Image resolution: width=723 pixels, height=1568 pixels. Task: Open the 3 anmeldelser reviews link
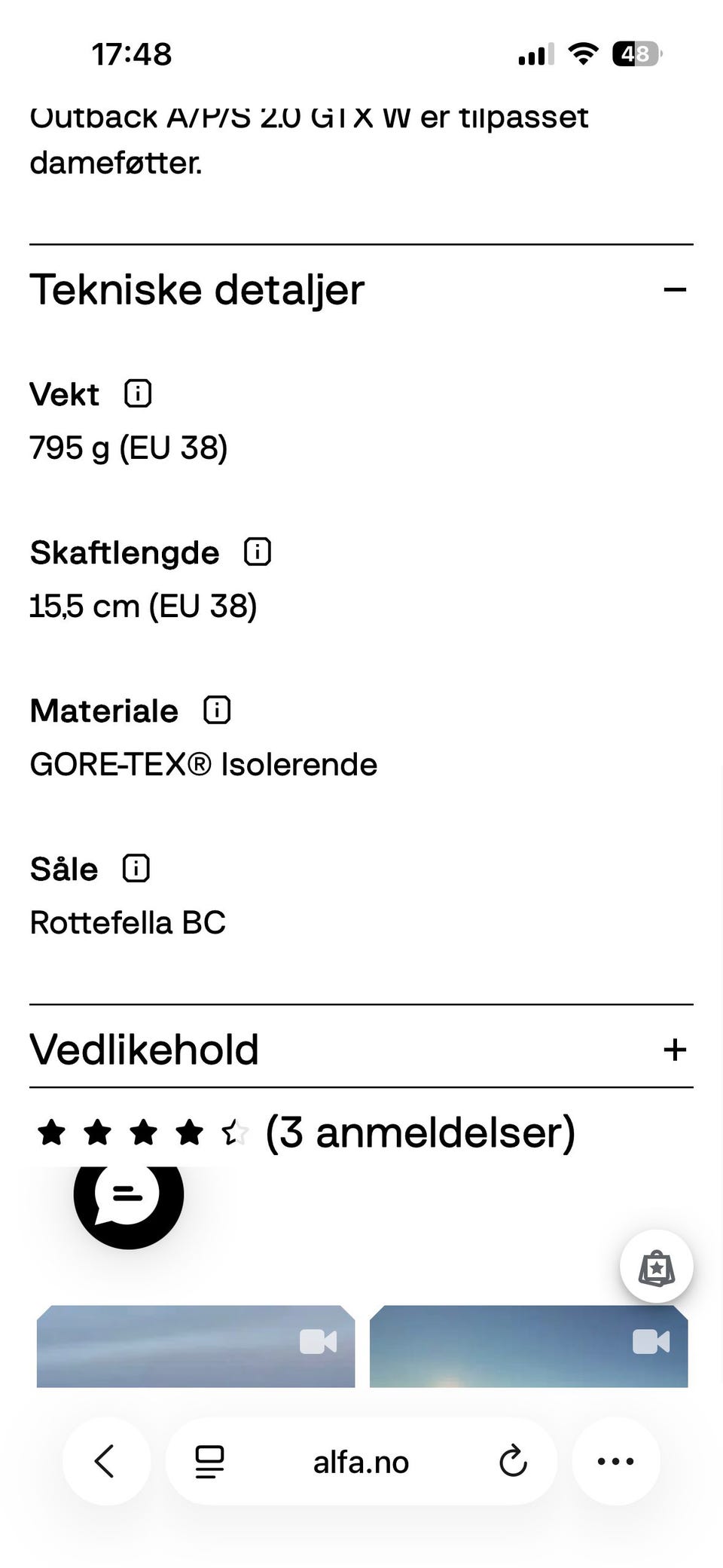pyautogui.click(x=419, y=1130)
